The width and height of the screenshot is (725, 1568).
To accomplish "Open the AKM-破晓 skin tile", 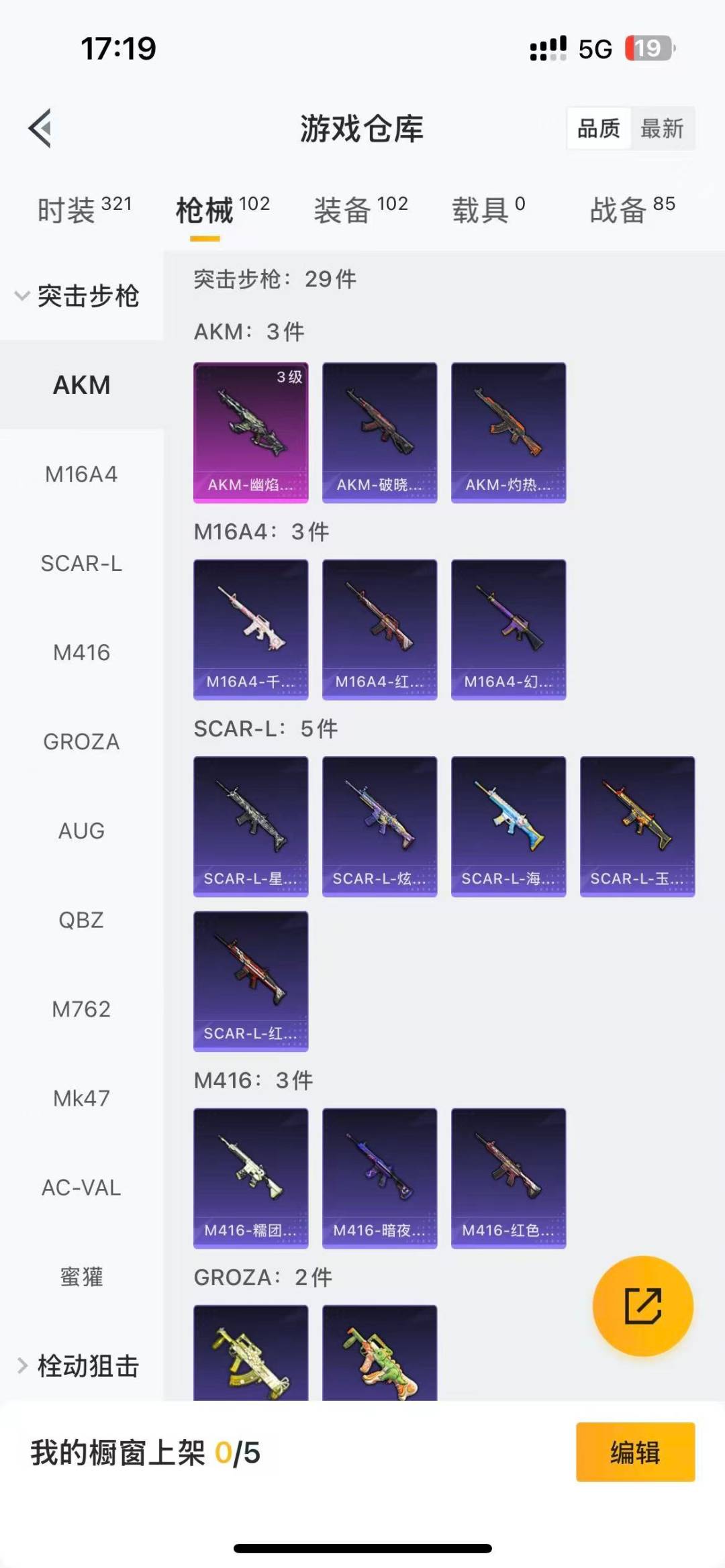I will pyautogui.click(x=380, y=433).
